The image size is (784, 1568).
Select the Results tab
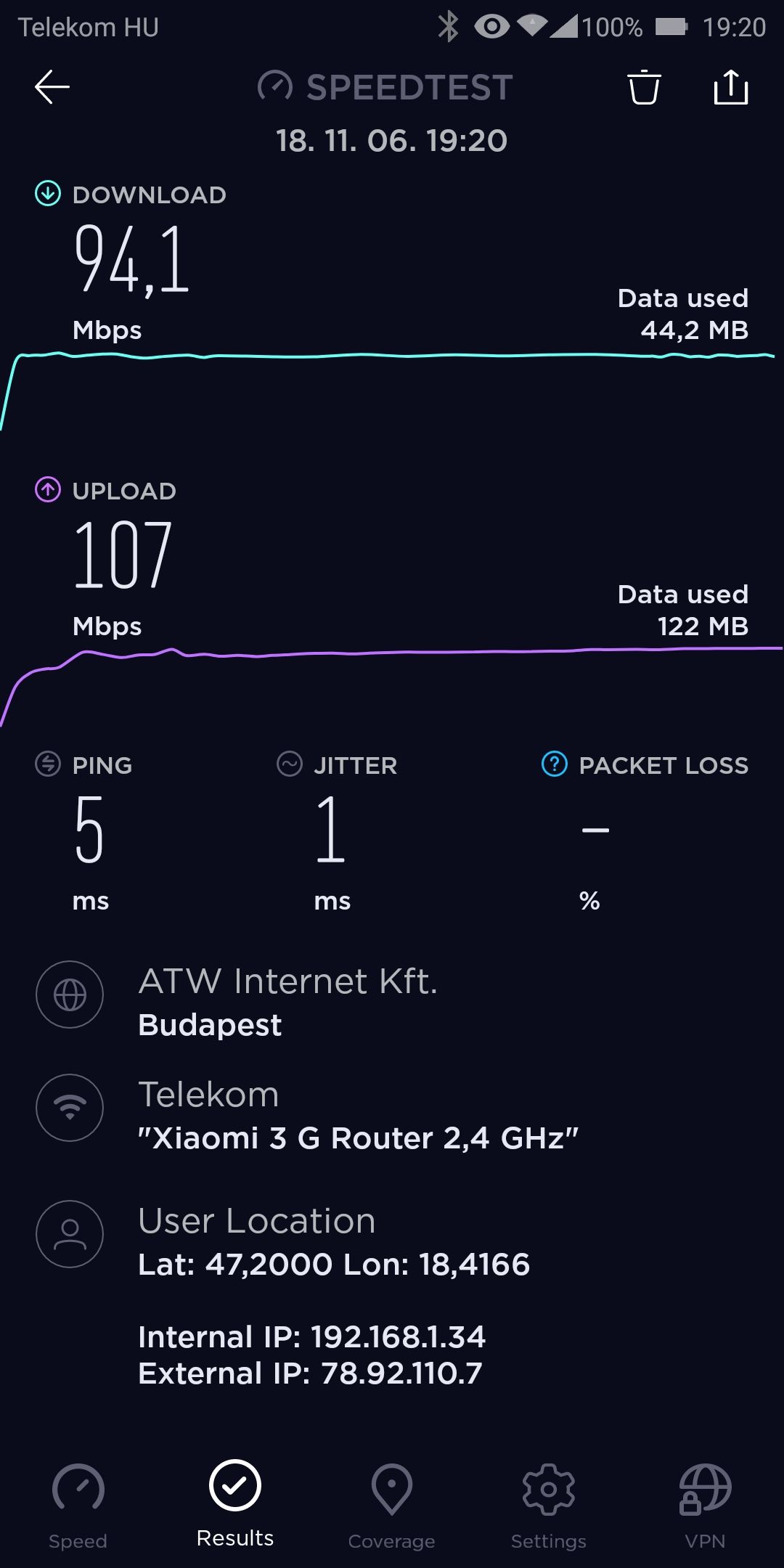pos(235,1504)
